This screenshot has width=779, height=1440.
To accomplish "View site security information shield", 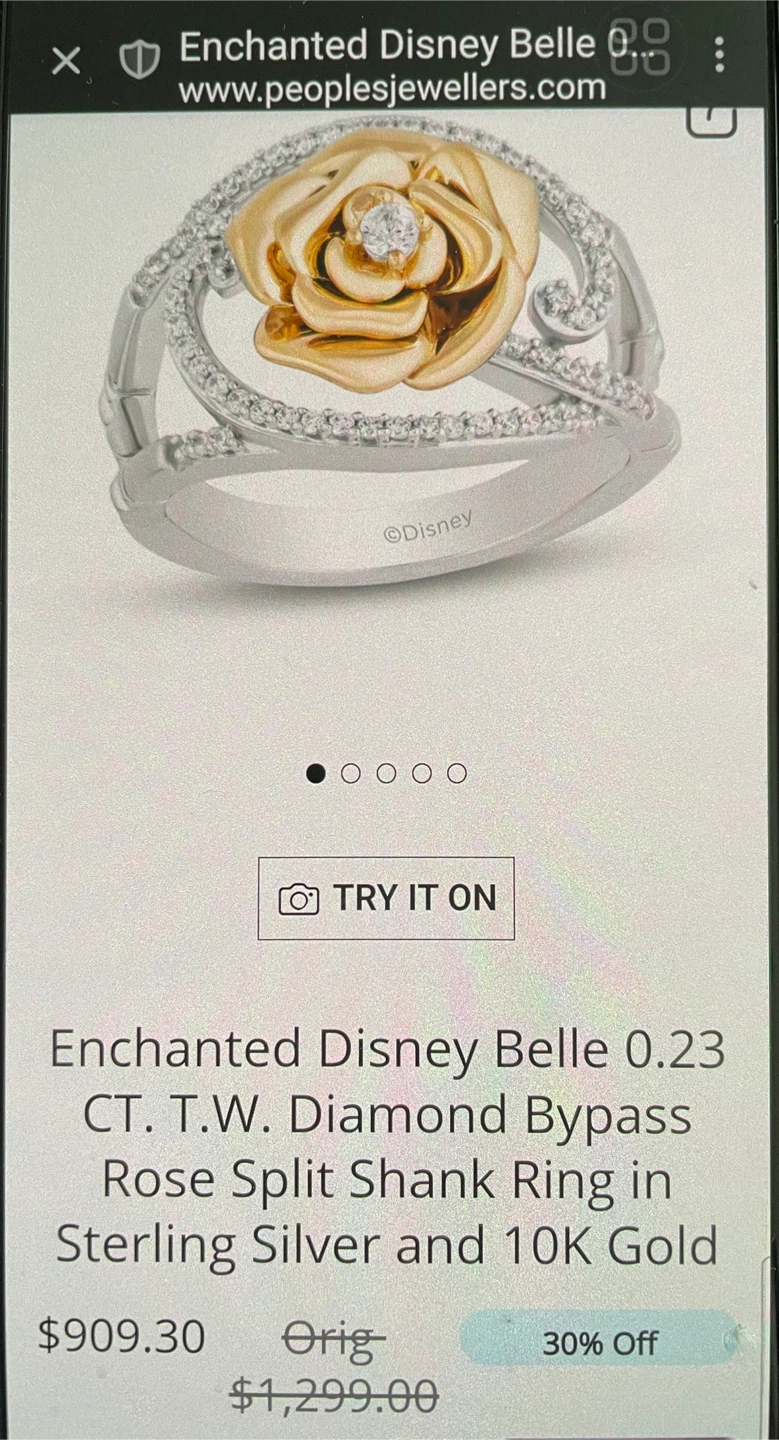I will [x=139, y=61].
